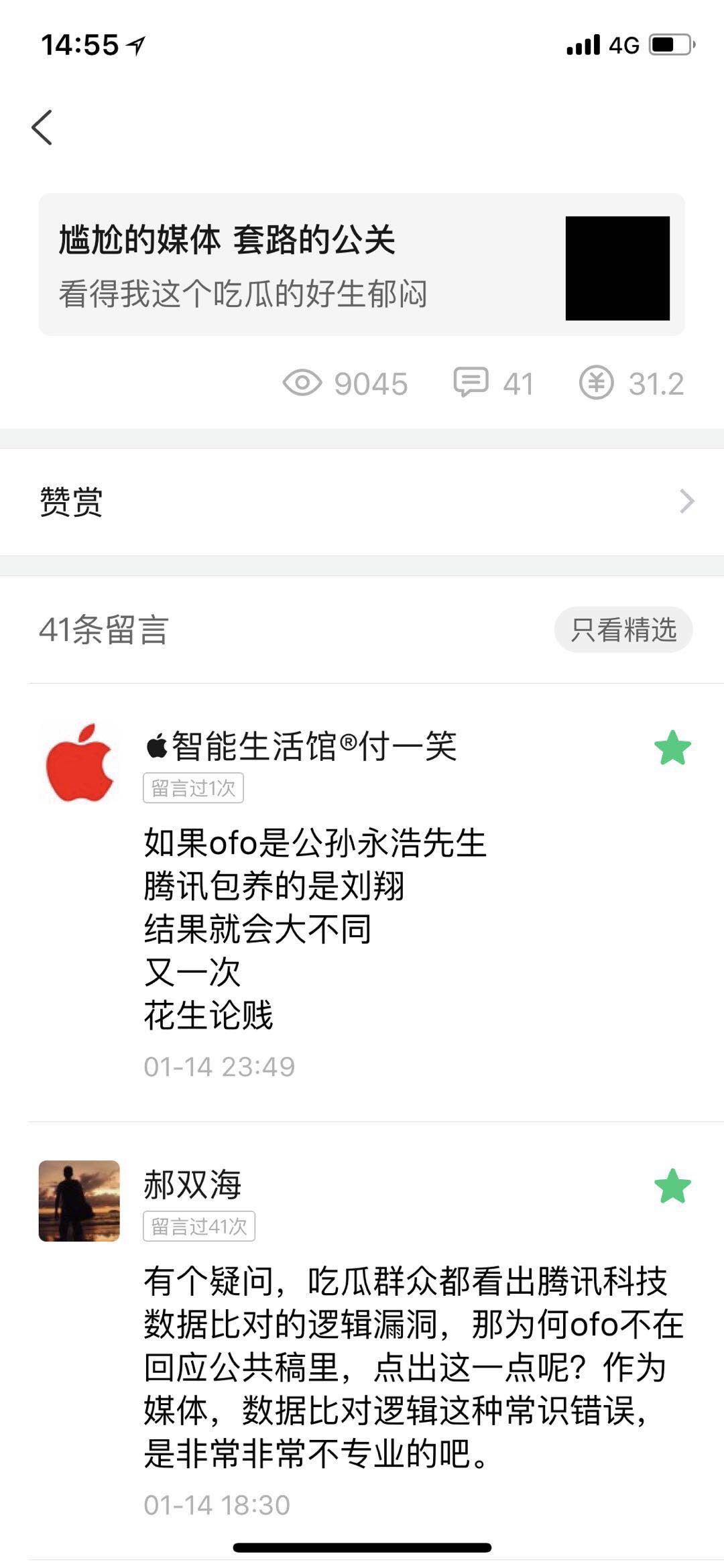Go back using the top-left arrow

(42, 127)
